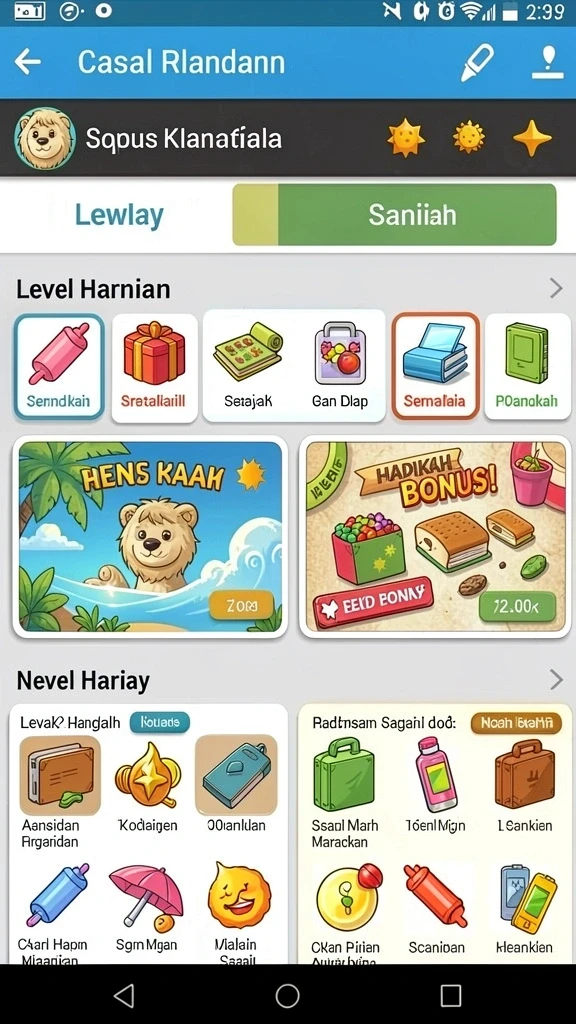Tap the Kodaigen star medal item

pyautogui.click(x=148, y=786)
